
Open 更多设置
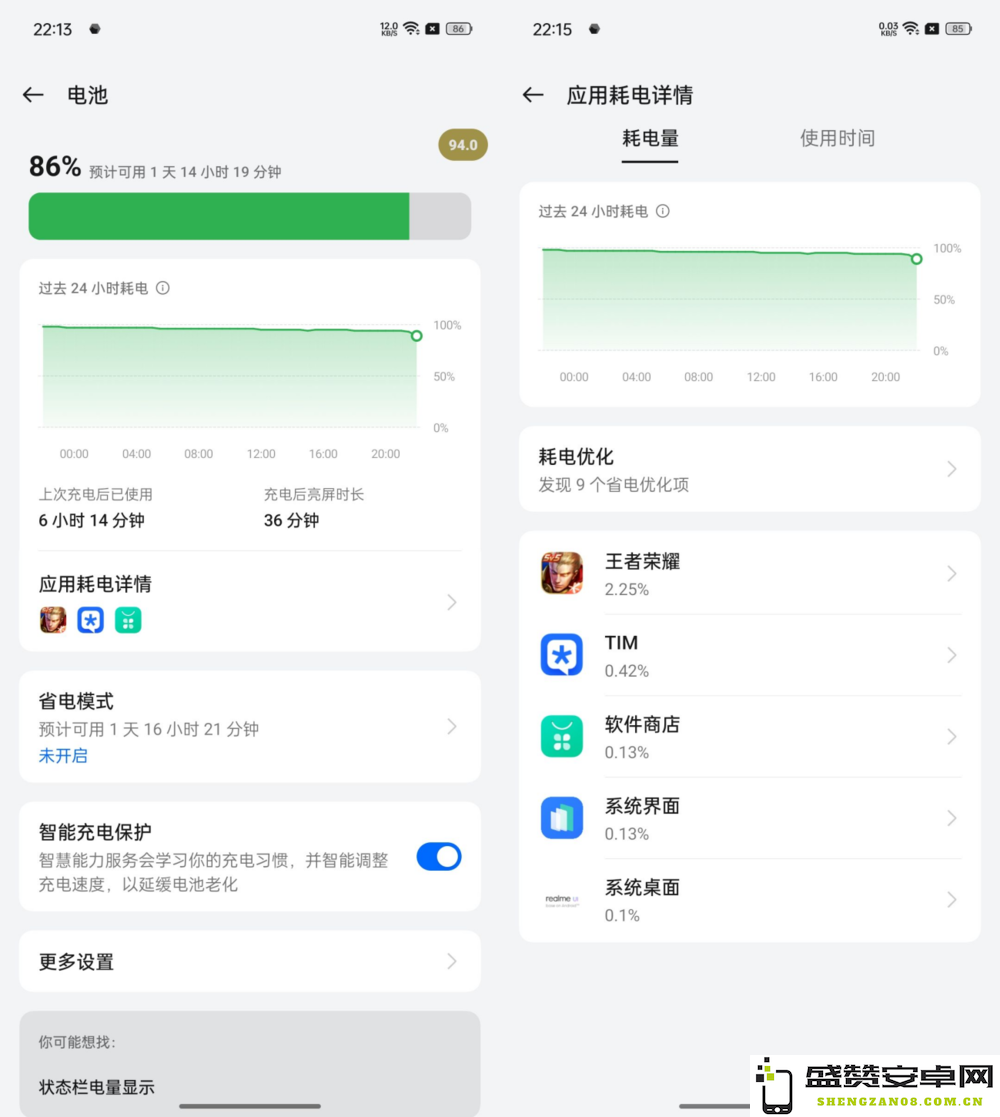[x=249, y=961]
